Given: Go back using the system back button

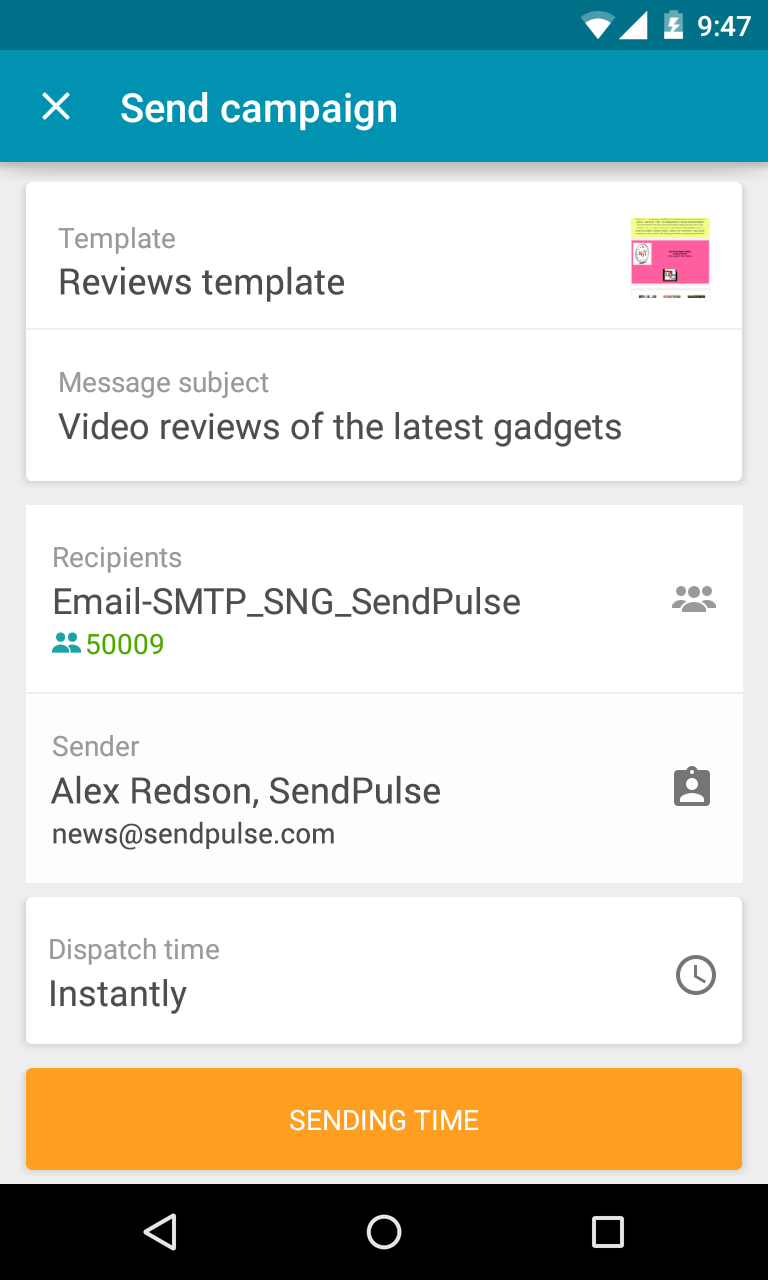Looking at the screenshot, I should pyautogui.click(x=160, y=1232).
